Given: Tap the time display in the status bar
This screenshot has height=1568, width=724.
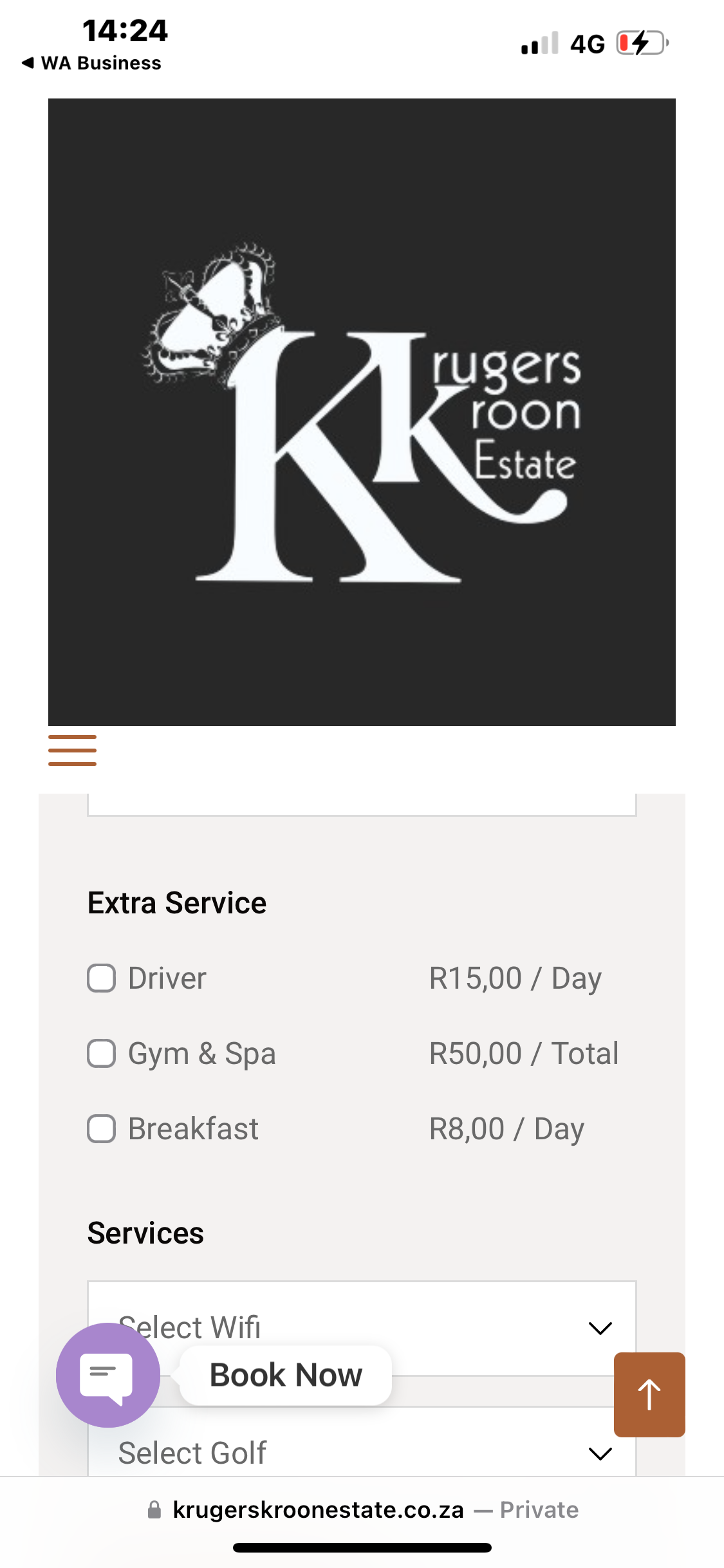Looking at the screenshot, I should [x=126, y=30].
